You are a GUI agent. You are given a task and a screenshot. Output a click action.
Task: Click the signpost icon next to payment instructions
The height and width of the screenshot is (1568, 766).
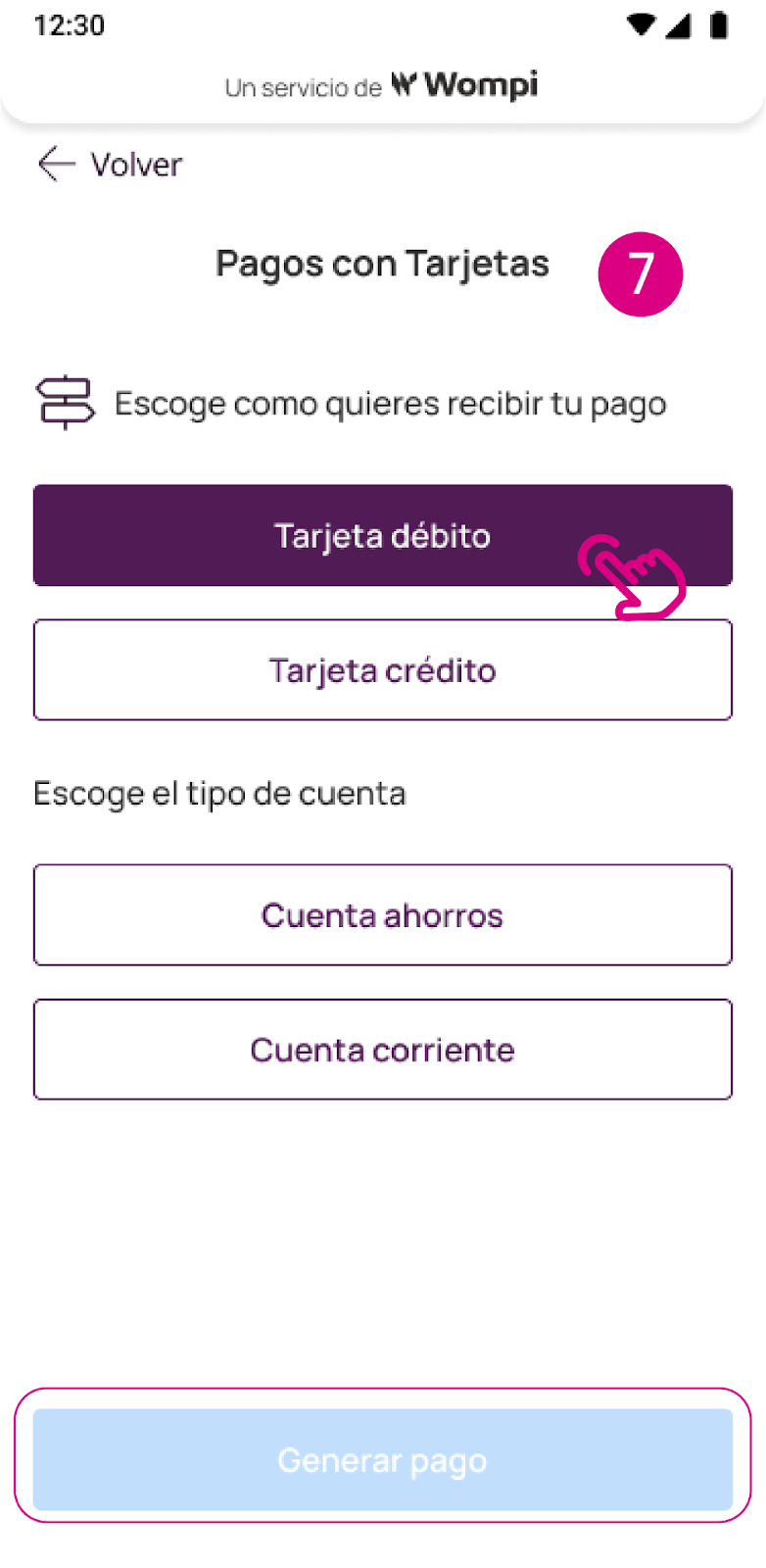65,402
